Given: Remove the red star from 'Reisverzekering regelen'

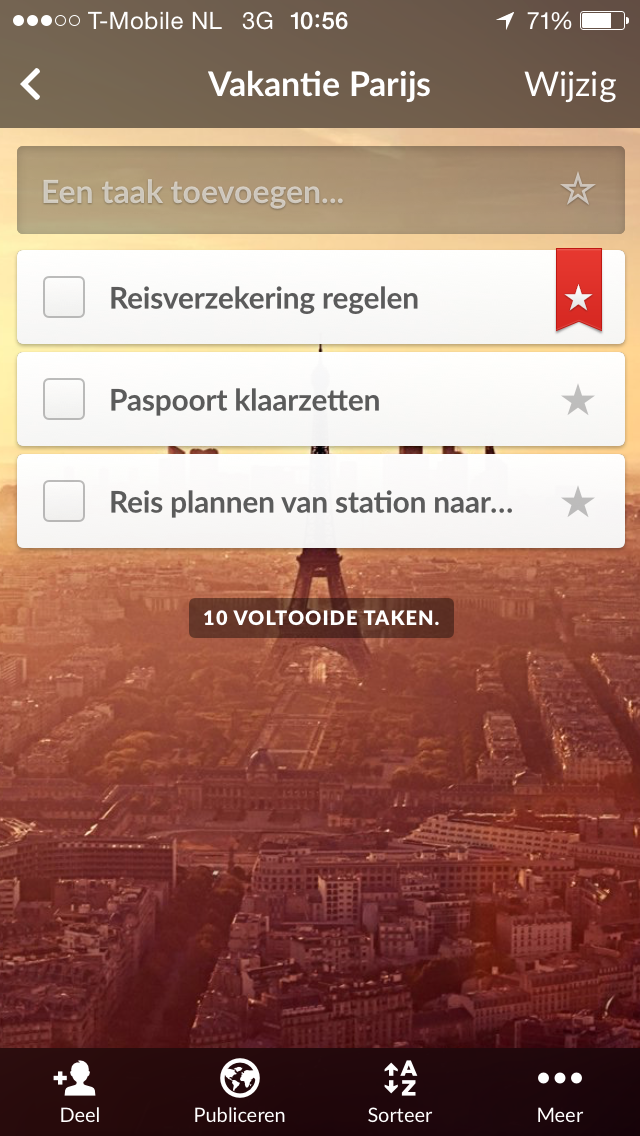Looking at the screenshot, I should coord(578,296).
